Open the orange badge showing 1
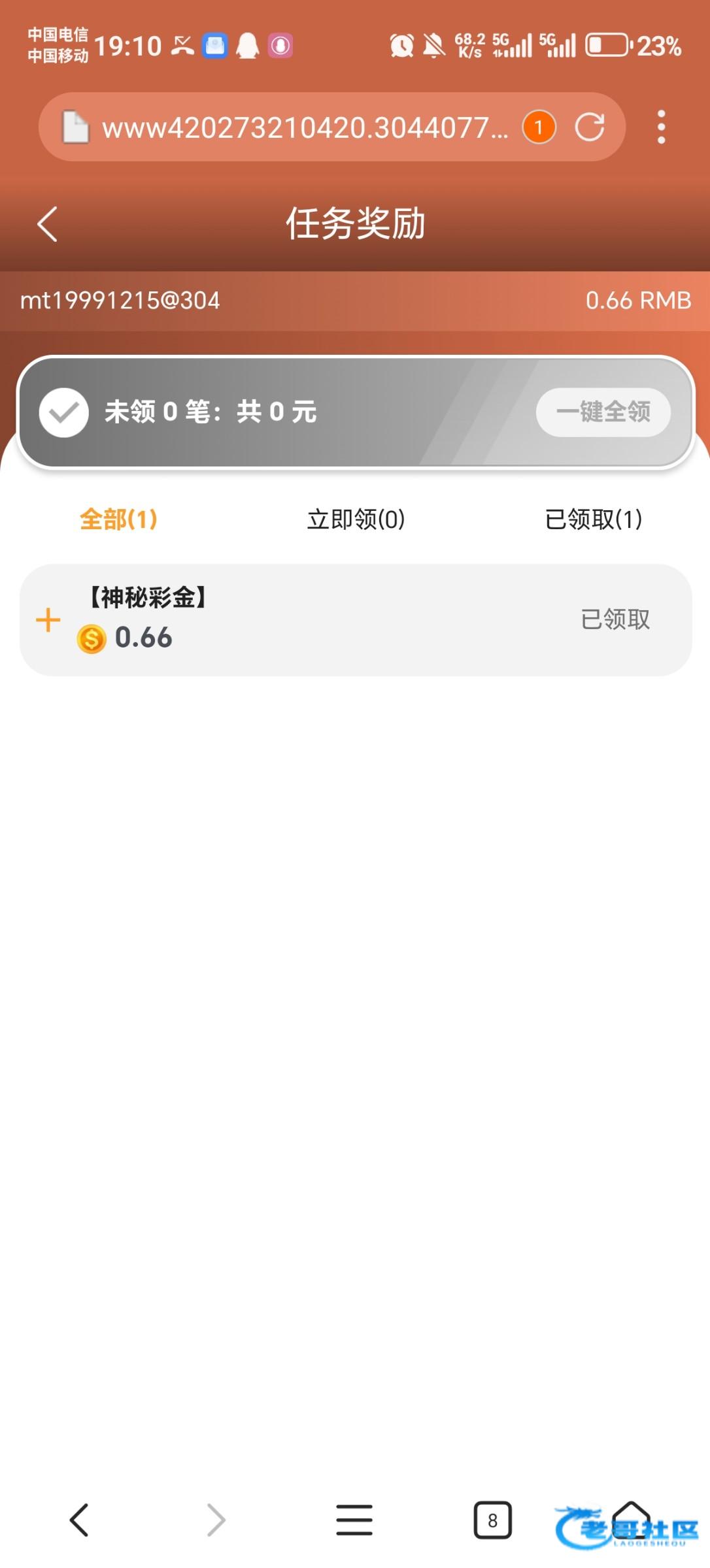The width and height of the screenshot is (710, 1568). [x=539, y=127]
